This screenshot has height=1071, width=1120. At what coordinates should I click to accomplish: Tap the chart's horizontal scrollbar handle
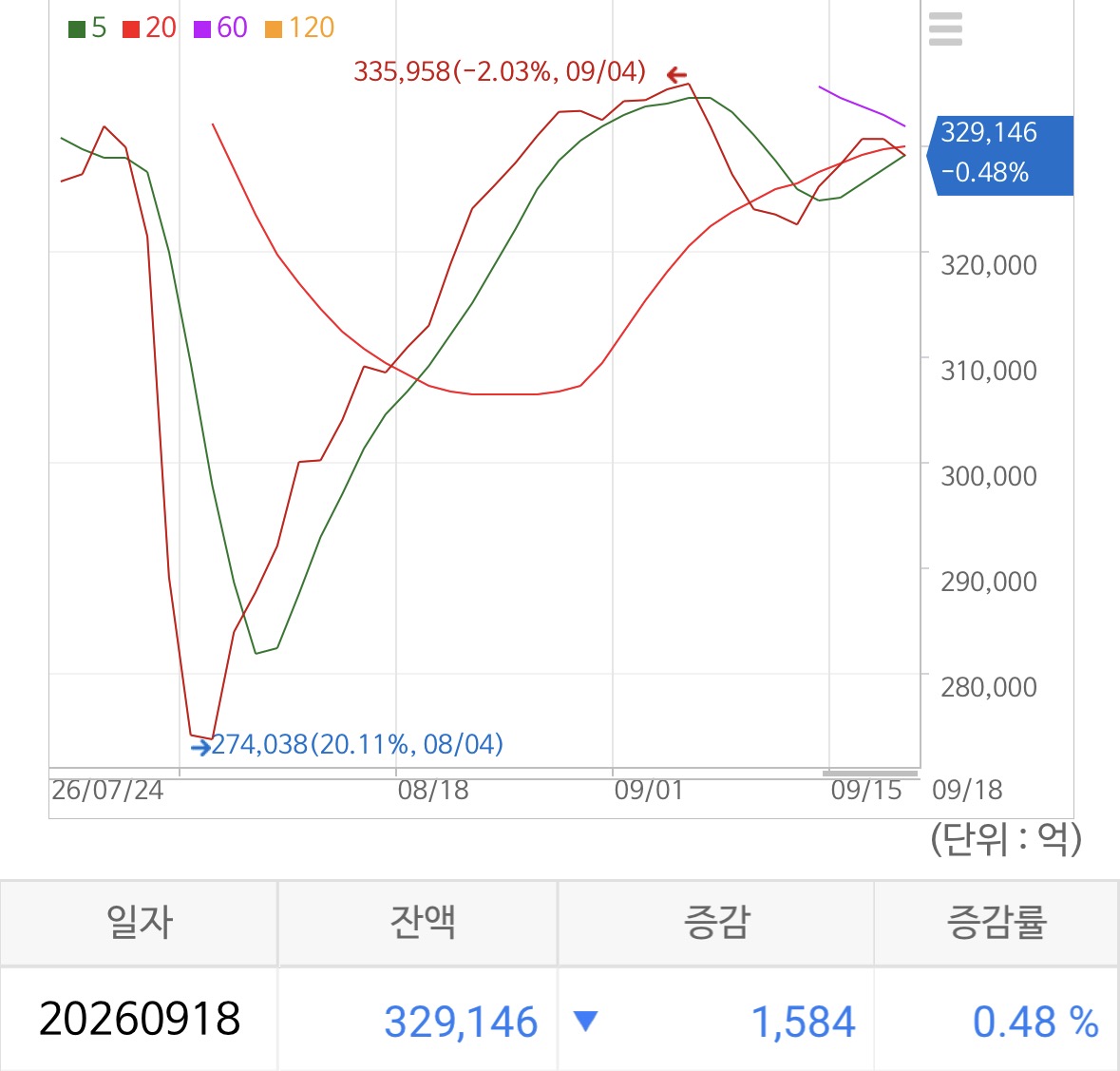click(x=870, y=773)
